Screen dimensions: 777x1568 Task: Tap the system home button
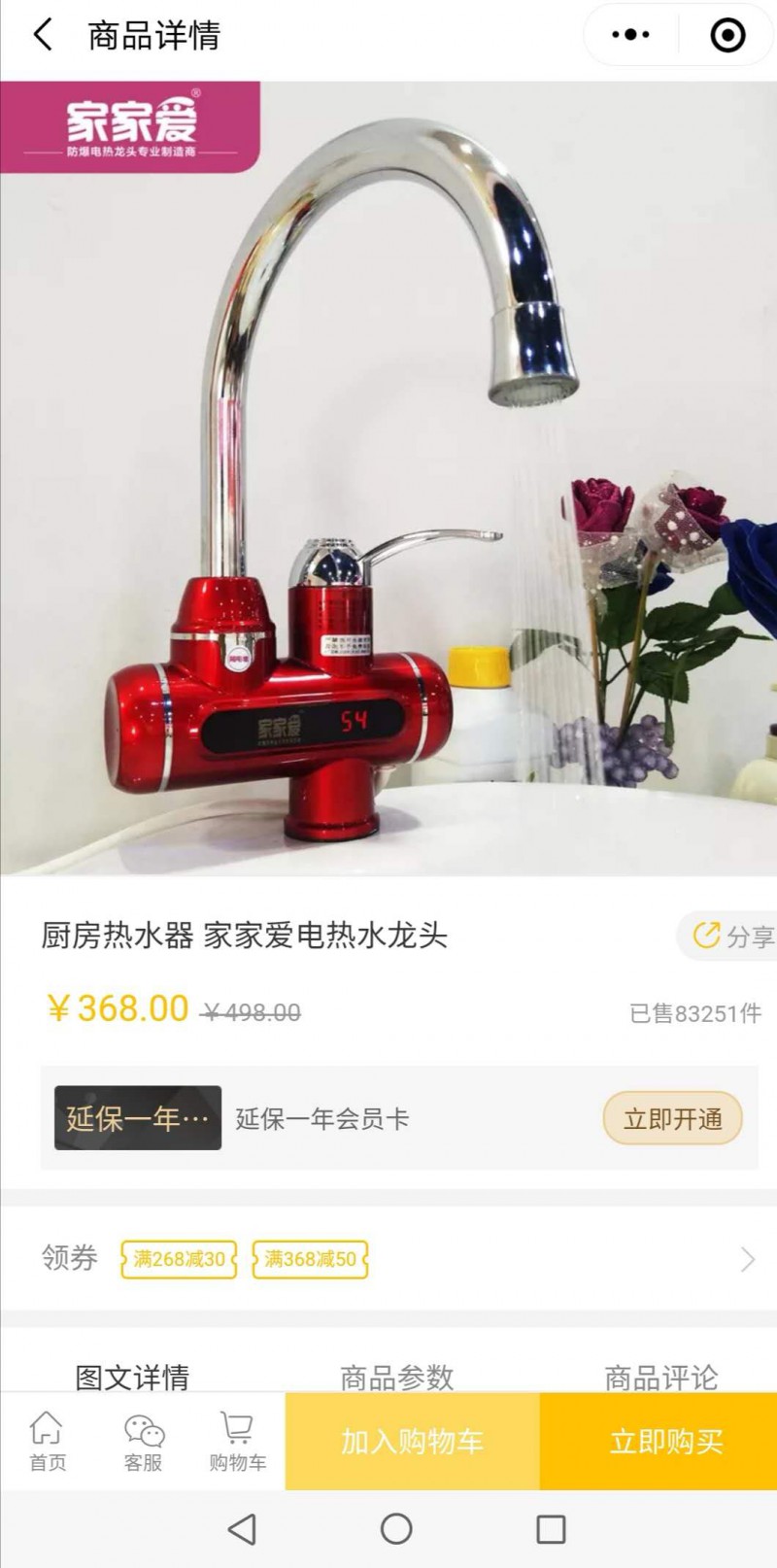point(396,1529)
